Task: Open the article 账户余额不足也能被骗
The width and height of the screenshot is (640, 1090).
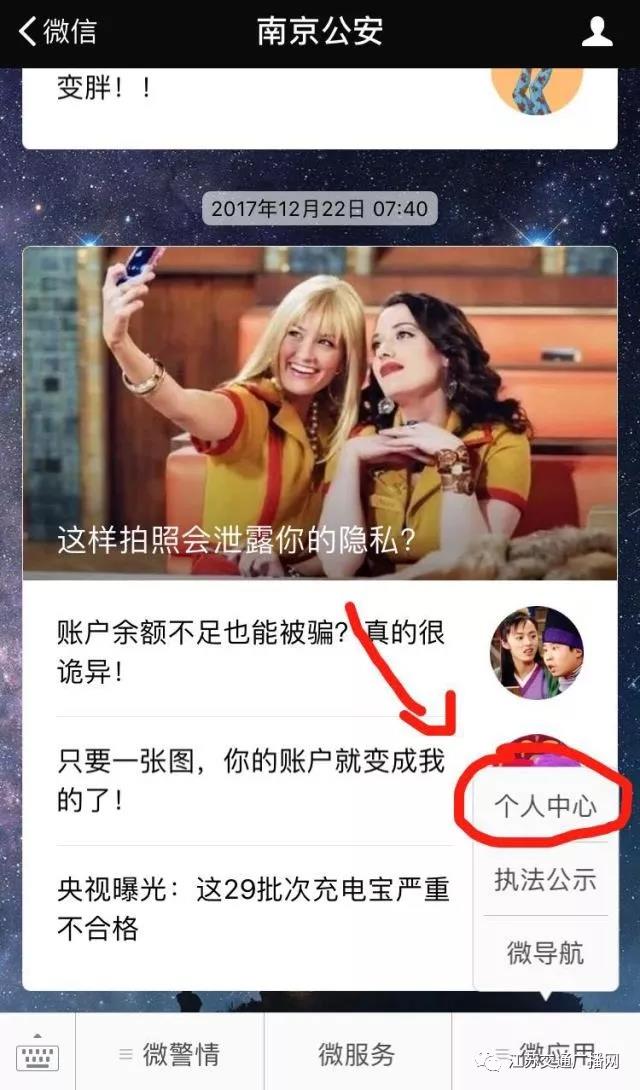Action: pyautogui.click(x=320, y=653)
